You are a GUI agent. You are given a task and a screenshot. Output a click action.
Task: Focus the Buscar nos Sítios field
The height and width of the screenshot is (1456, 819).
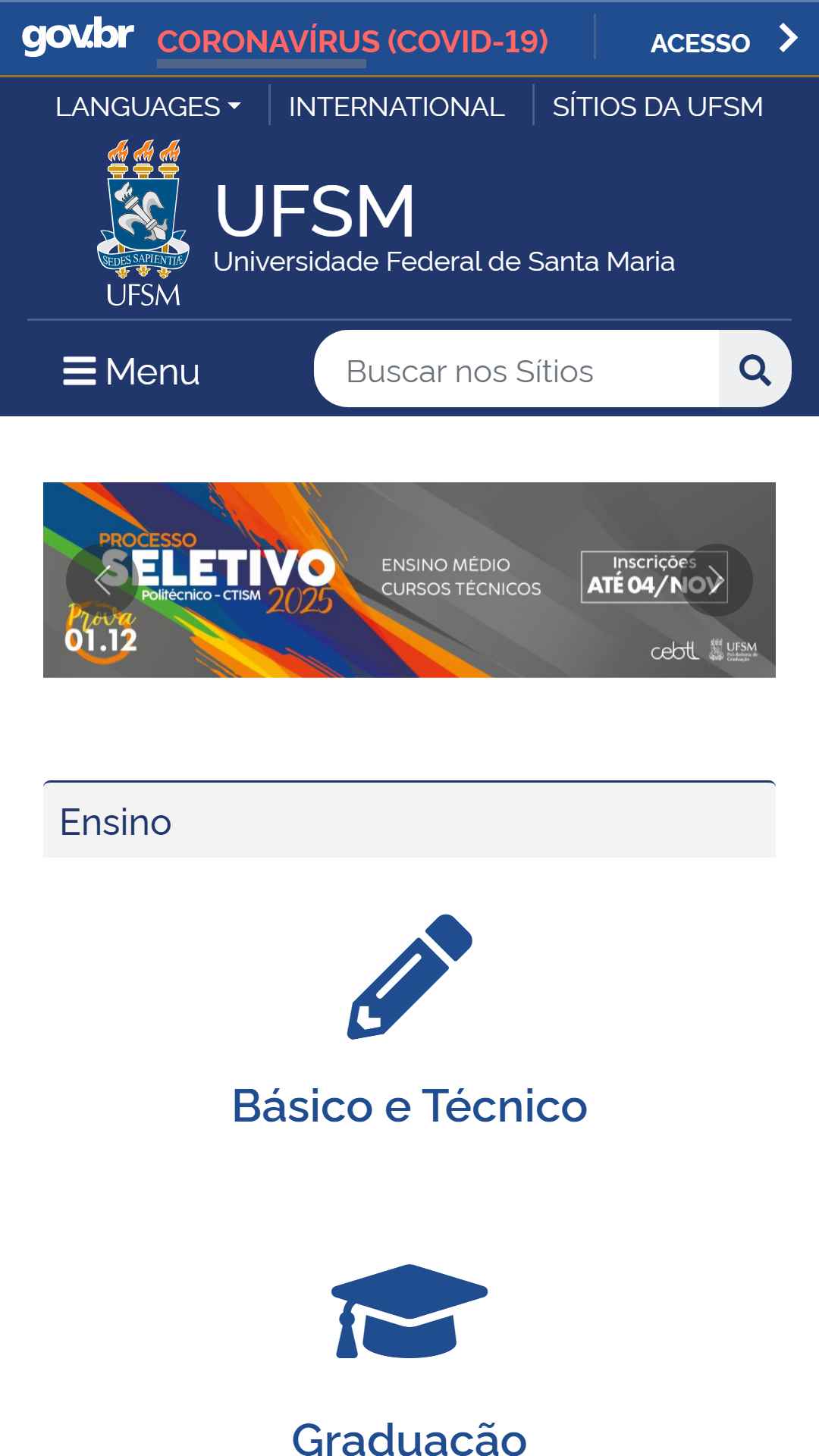coord(516,372)
